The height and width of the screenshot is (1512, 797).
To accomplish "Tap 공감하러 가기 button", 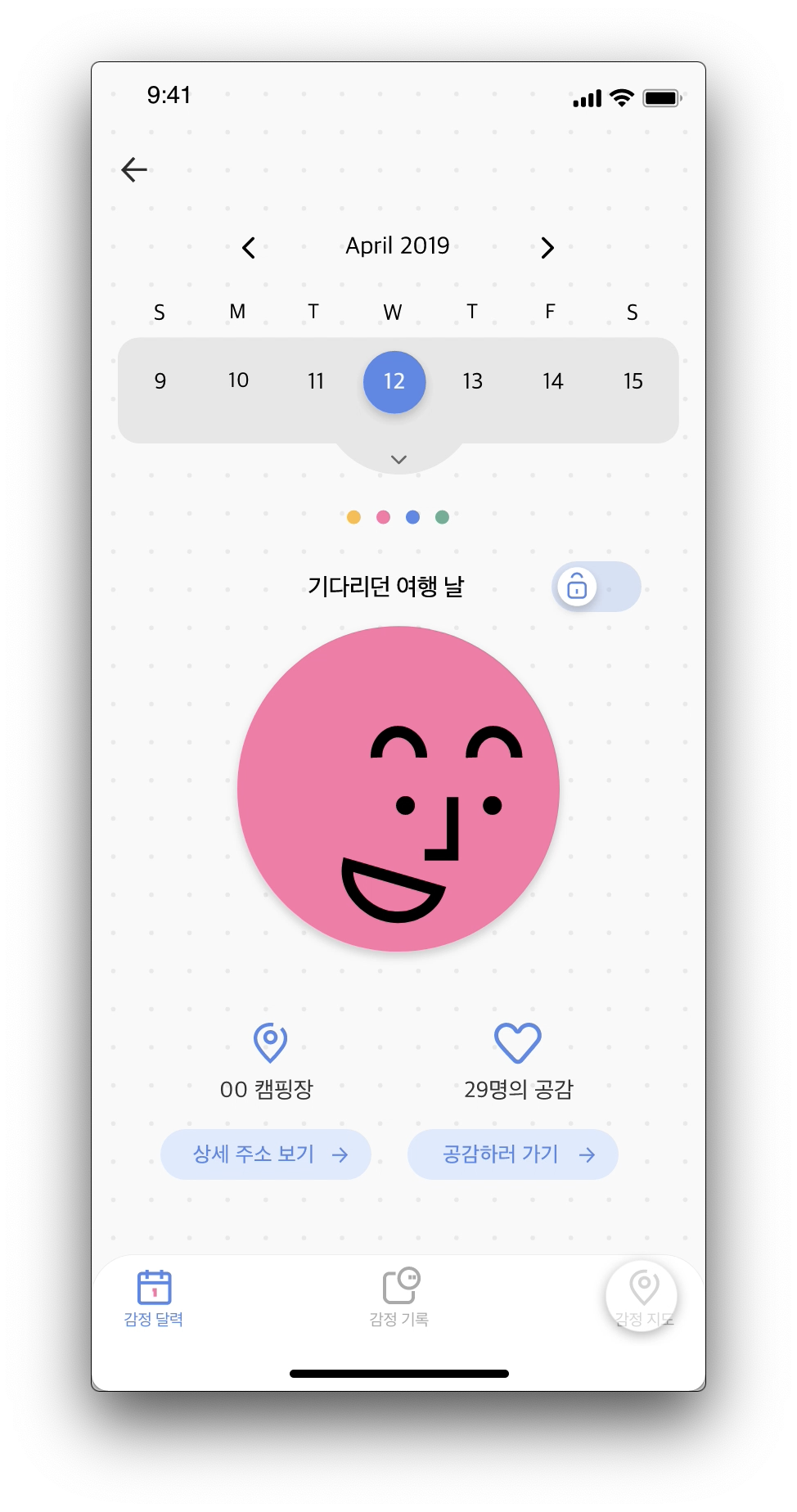I will (x=512, y=1154).
